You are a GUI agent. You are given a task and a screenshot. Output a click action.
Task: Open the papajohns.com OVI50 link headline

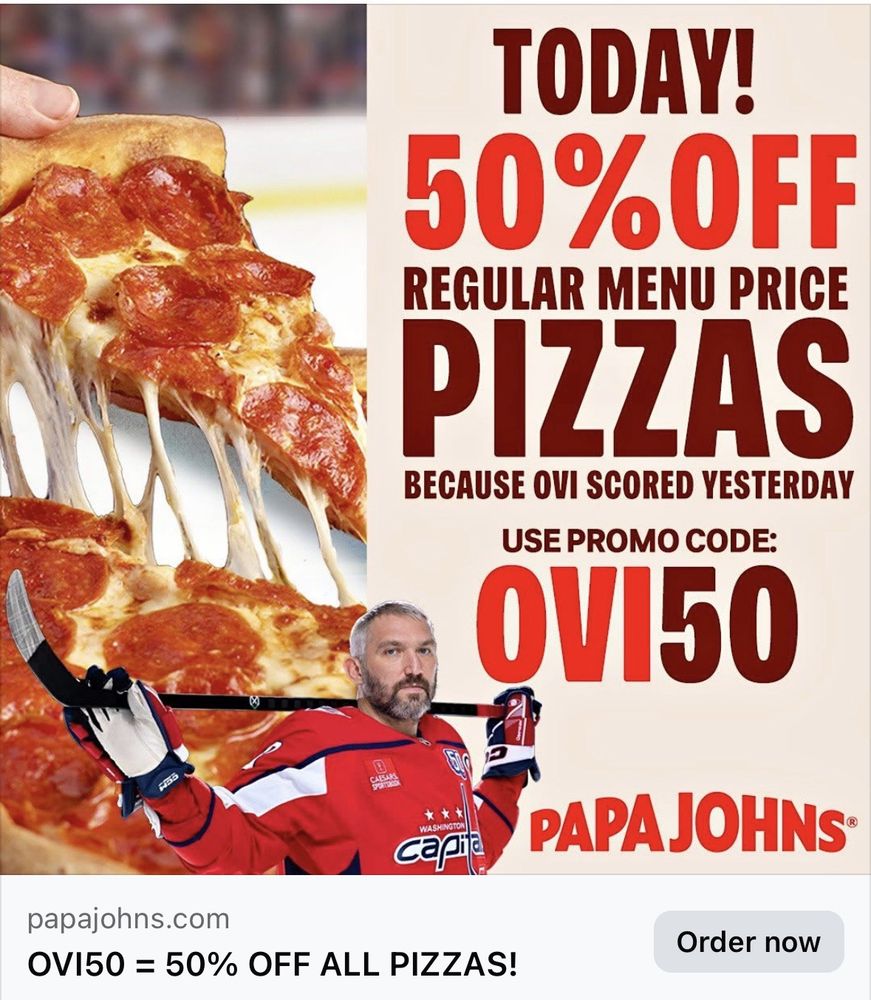tap(273, 964)
